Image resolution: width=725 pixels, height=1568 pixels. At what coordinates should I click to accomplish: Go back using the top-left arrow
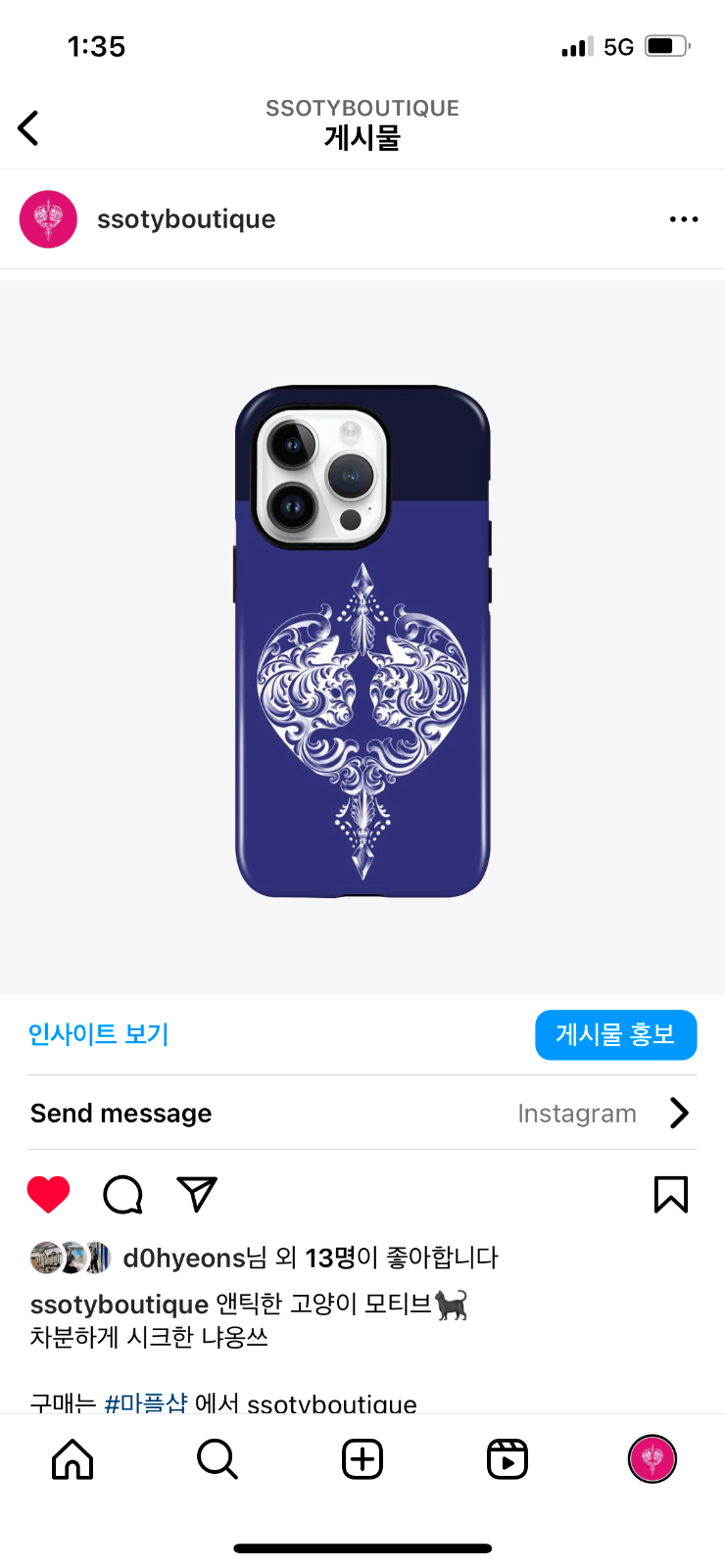click(x=28, y=128)
